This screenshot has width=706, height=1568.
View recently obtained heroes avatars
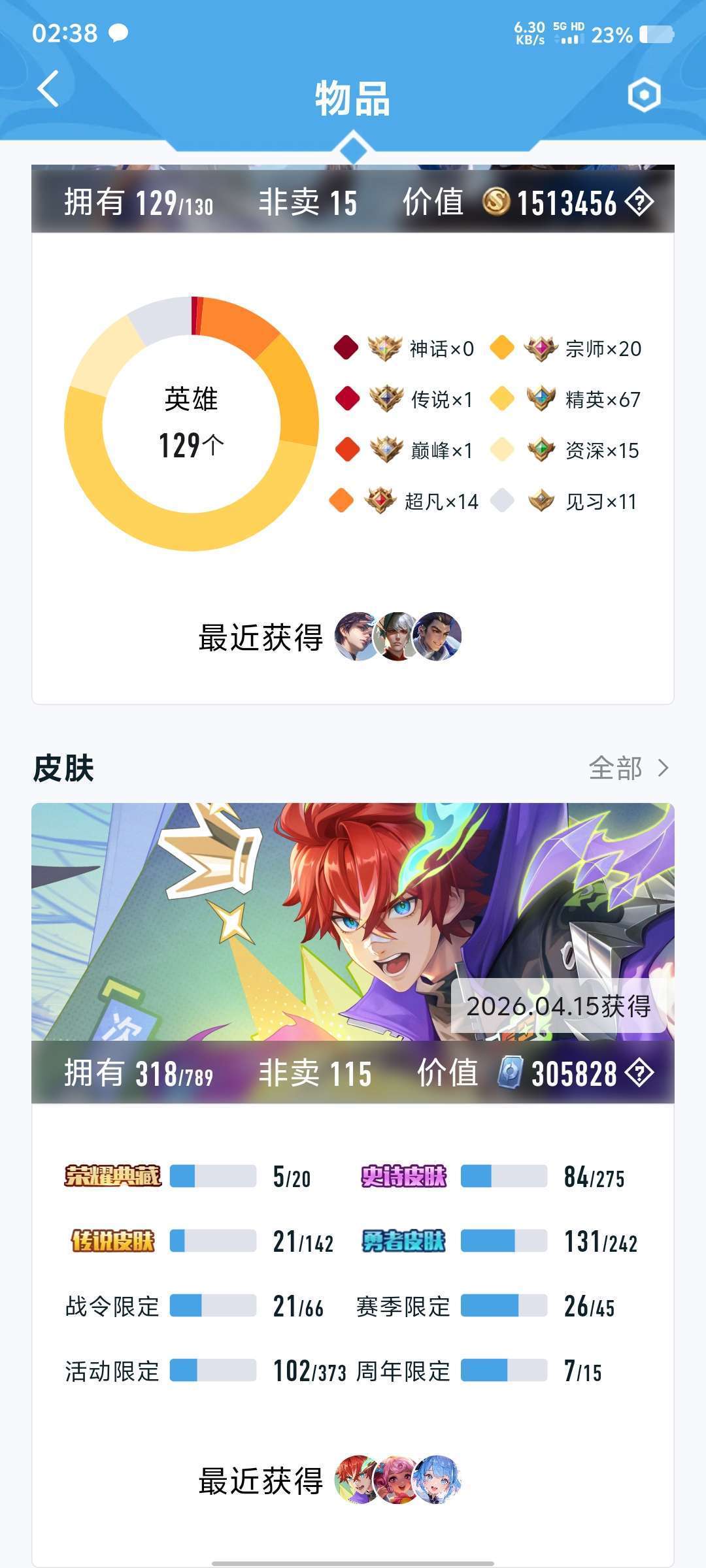click(397, 636)
